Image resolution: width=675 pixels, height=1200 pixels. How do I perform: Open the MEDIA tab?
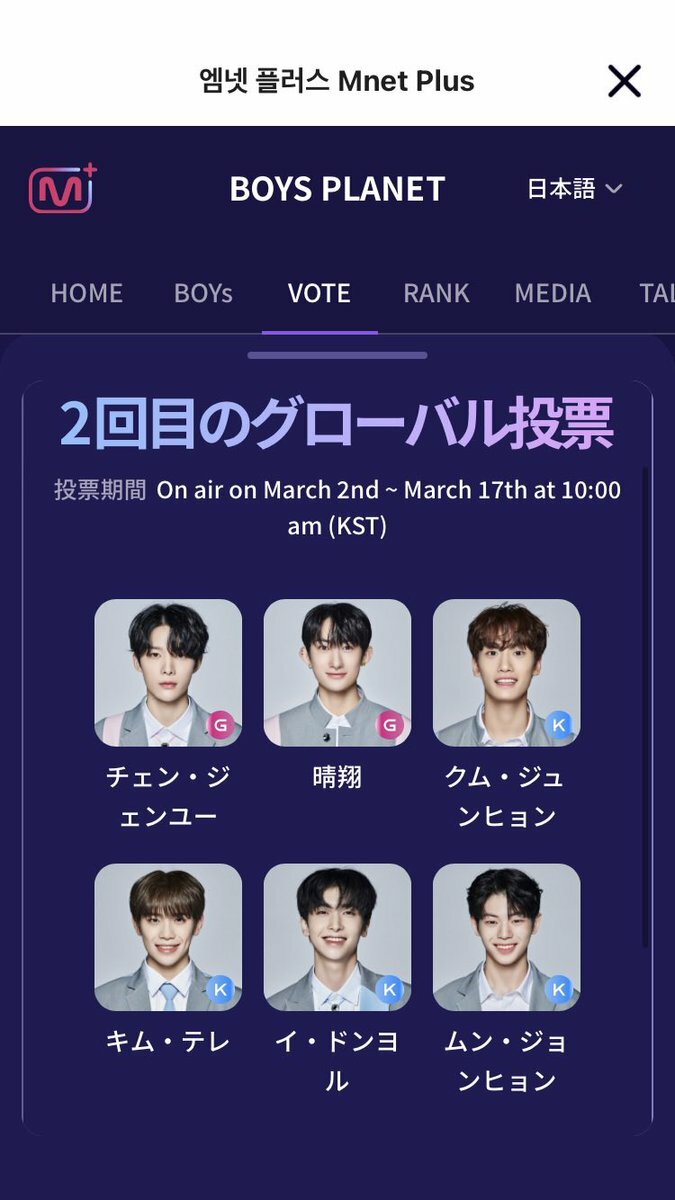pos(552,293)
